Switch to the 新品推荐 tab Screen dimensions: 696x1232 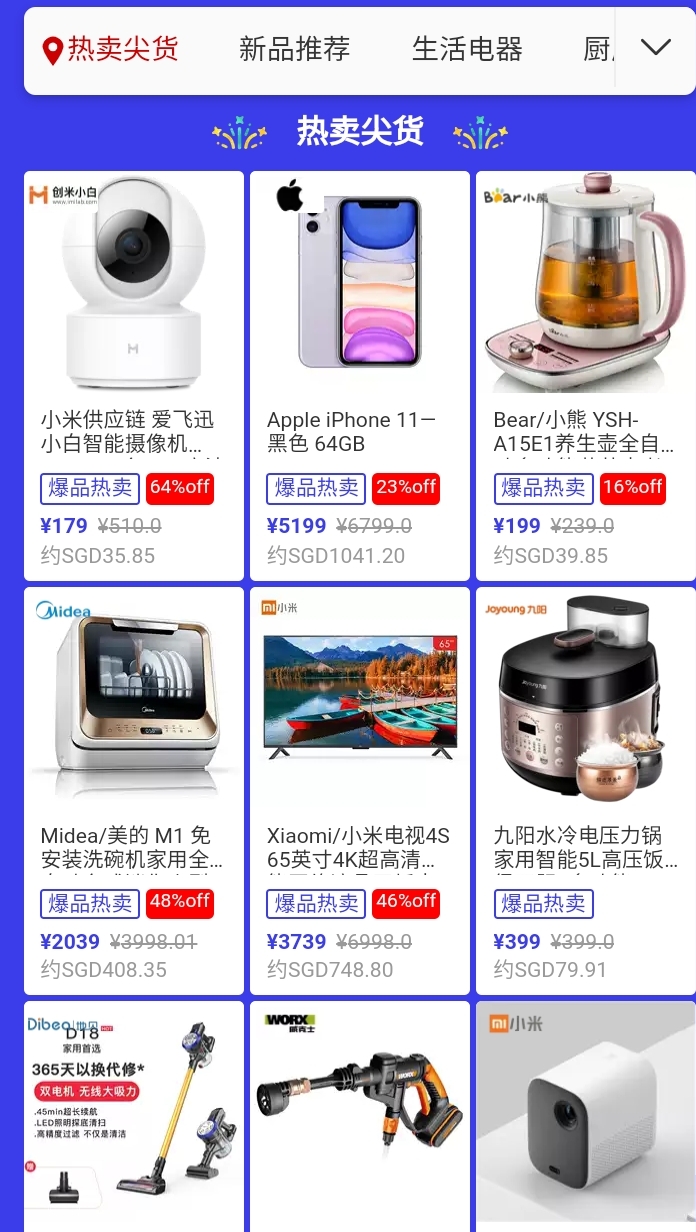294,49
